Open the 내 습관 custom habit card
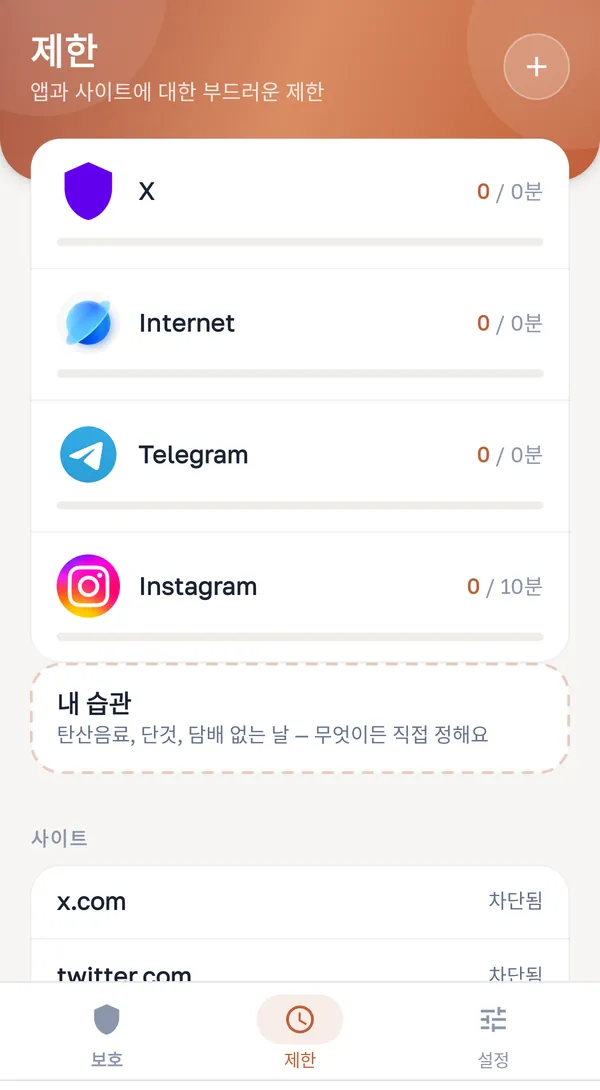Viewport: 600px width, 1090px height. (x=300, y=718)
